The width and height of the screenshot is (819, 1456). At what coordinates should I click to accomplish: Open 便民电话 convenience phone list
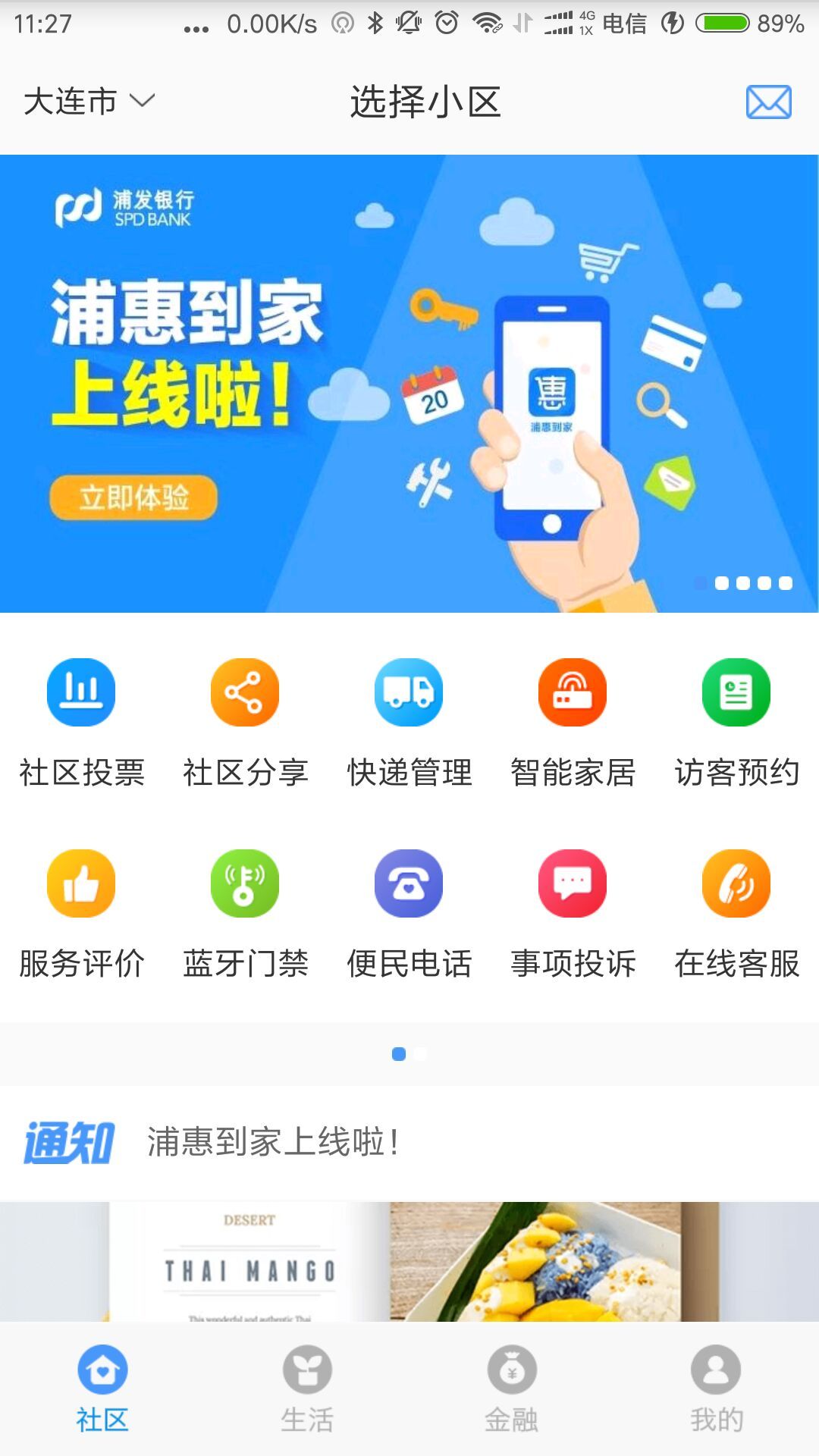409,912
